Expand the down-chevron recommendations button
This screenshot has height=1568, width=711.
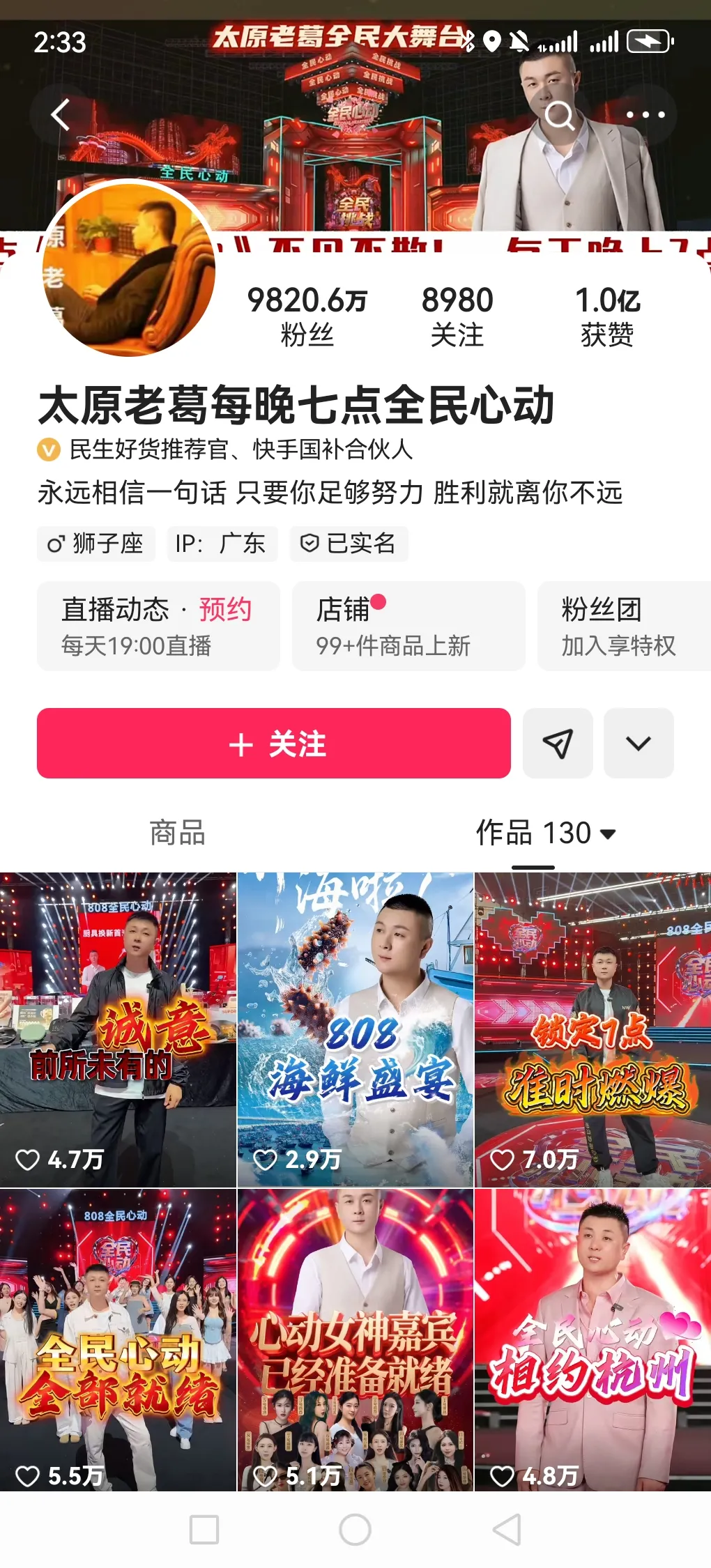coord(638,744)
